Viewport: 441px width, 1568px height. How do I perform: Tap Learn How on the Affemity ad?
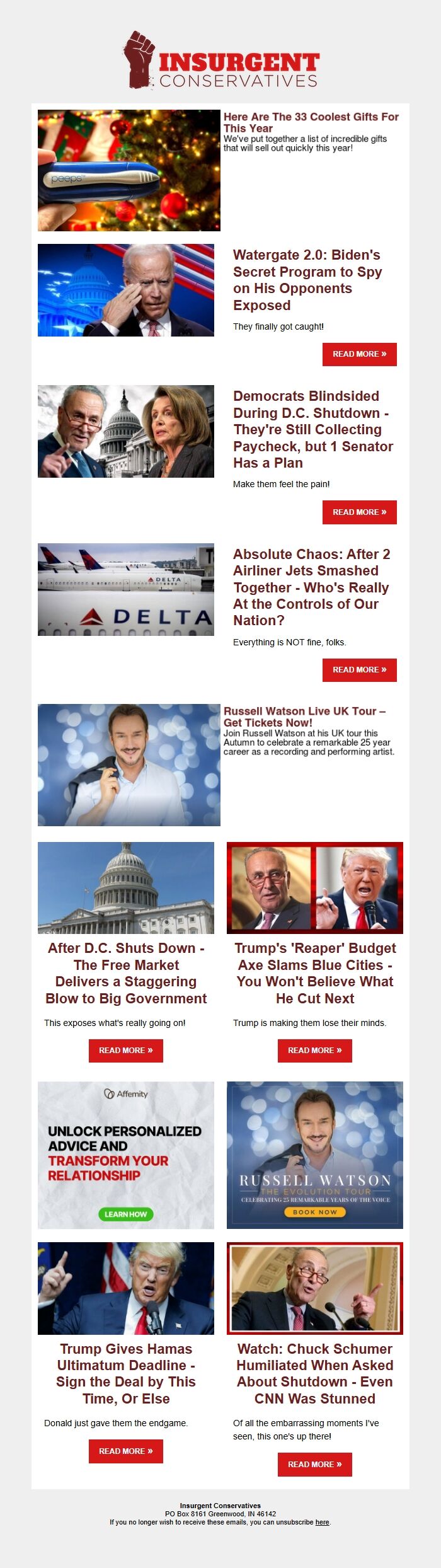pyautogui.click(x=125, y=1214)
